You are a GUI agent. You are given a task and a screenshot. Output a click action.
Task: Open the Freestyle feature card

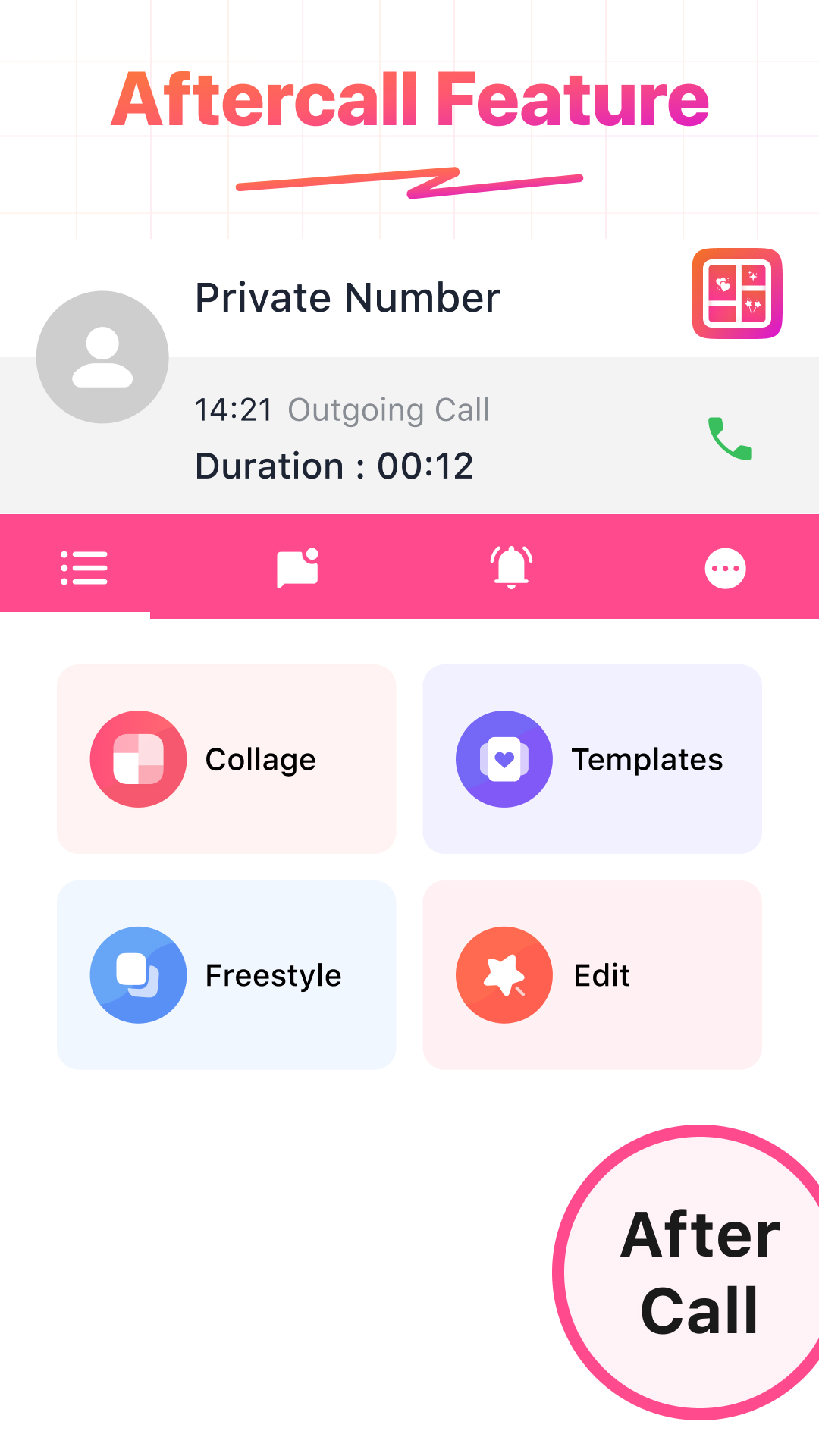tap(226, 975)
